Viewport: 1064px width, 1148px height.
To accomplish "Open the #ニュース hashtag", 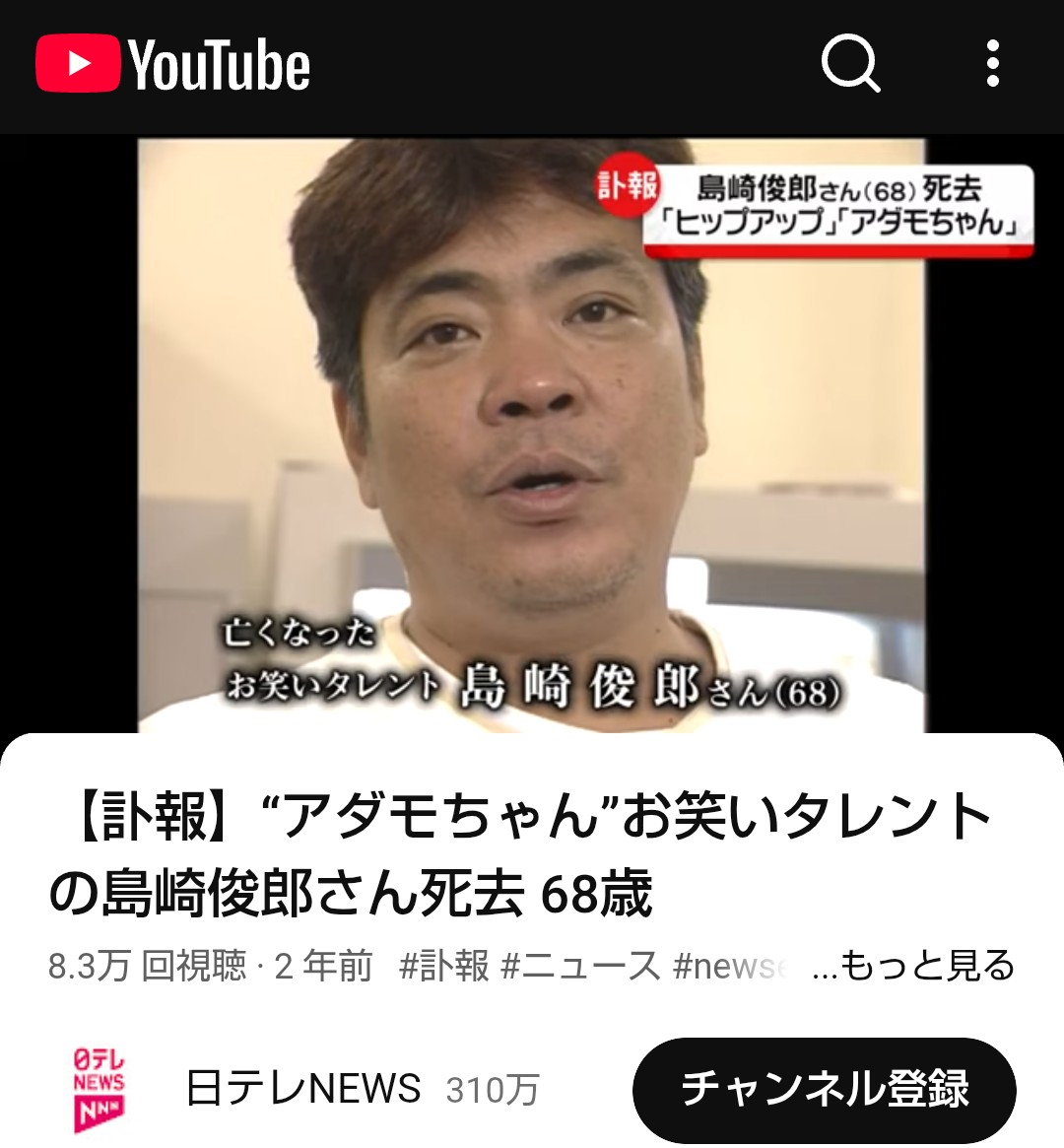I will pyautogui.click(x=579, y=966).
